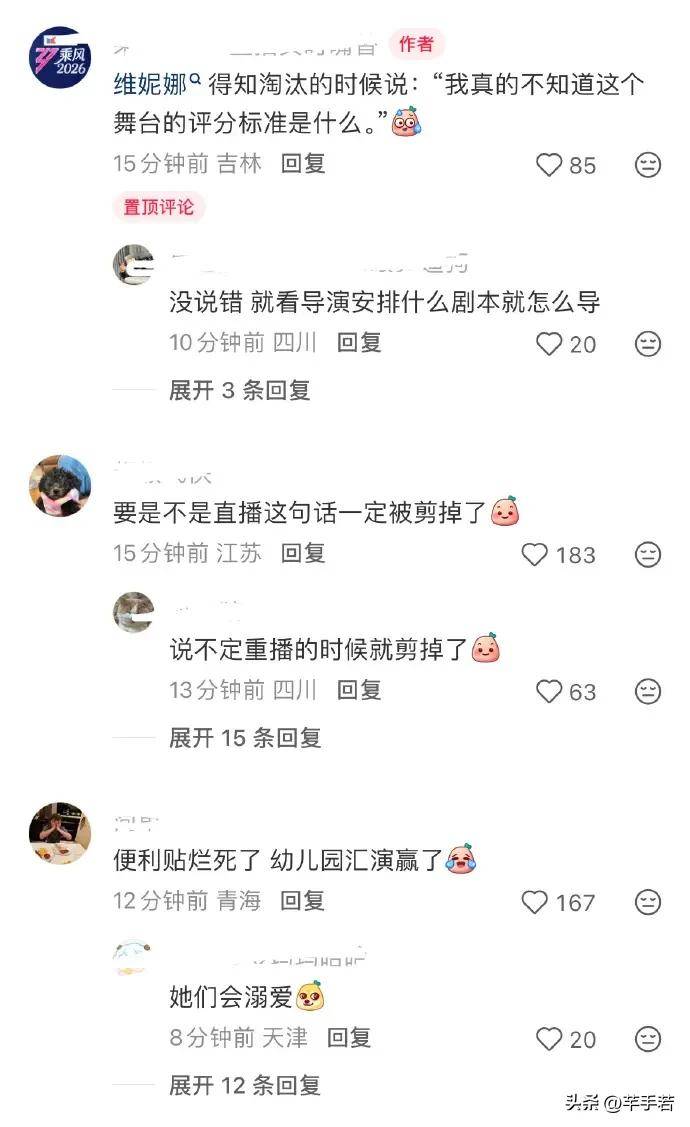This screenshot has height=1127, width=690.
Task: Expand 3 replies
Action: [239, 390]
